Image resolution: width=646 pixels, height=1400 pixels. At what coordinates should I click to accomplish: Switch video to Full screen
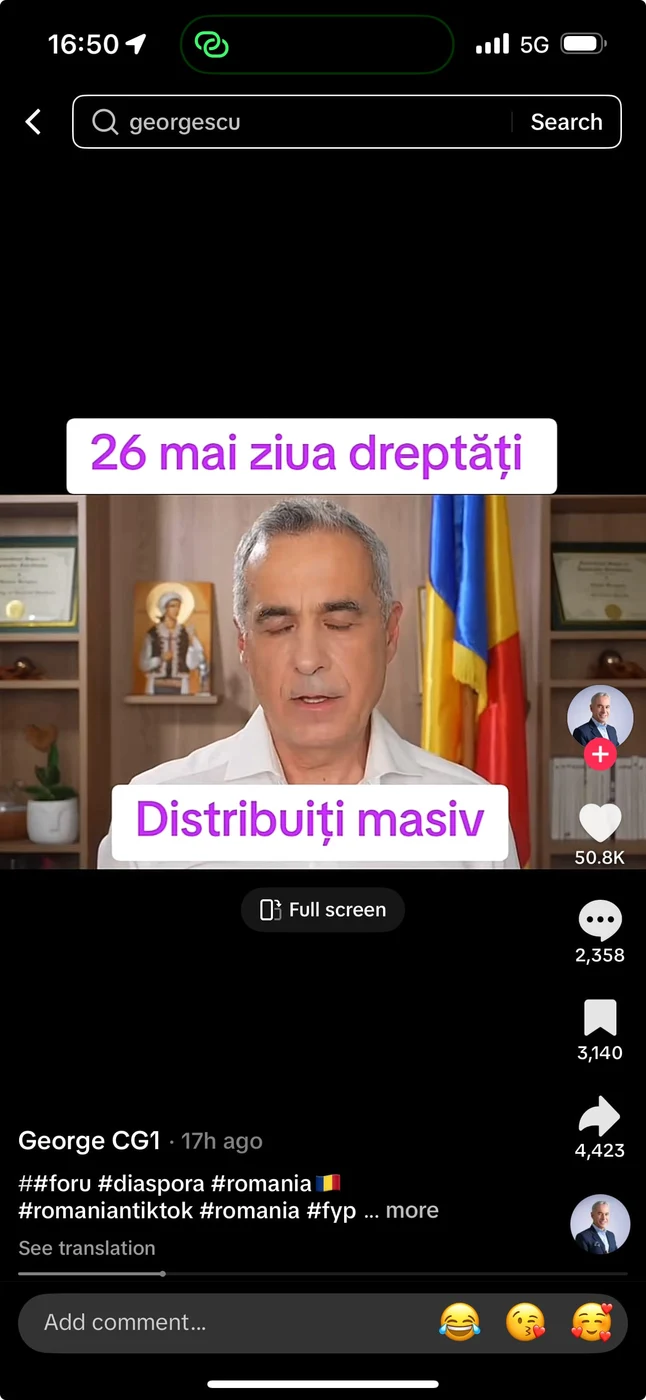323,910
